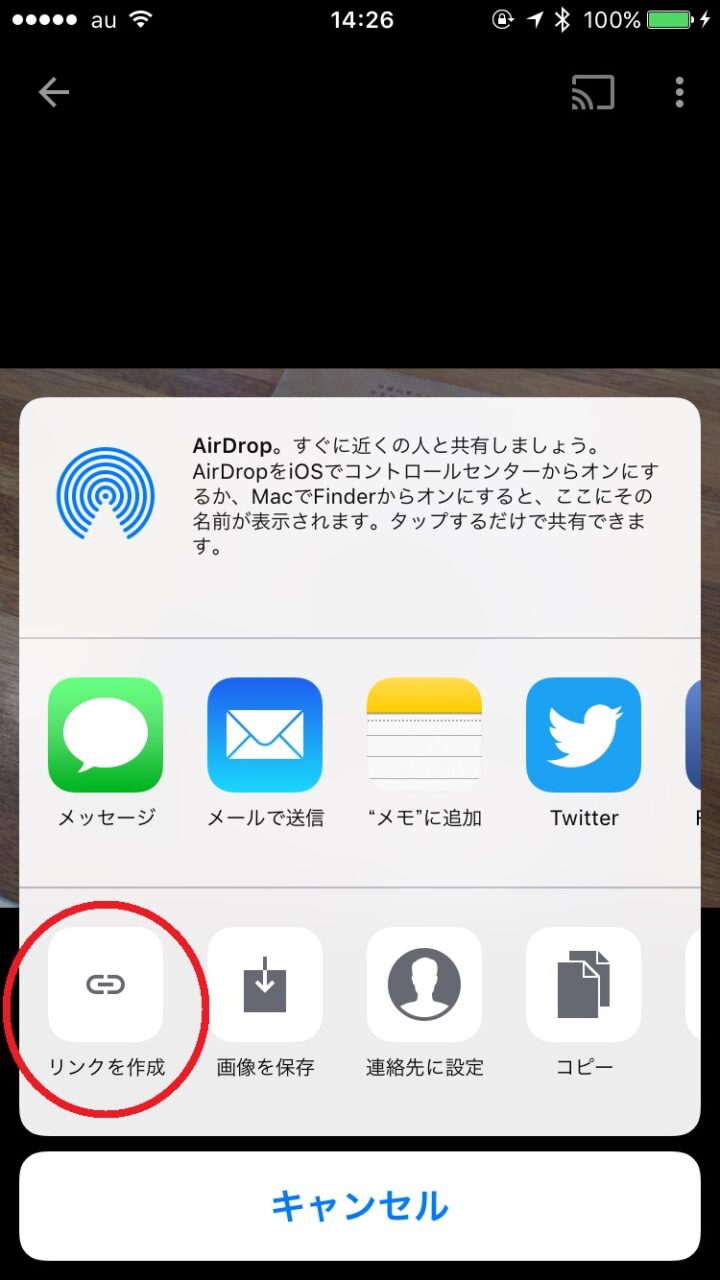Save the image with 画像を保存
The image size is (720, 1280).
pyautogui.click(x=265, y=985)
